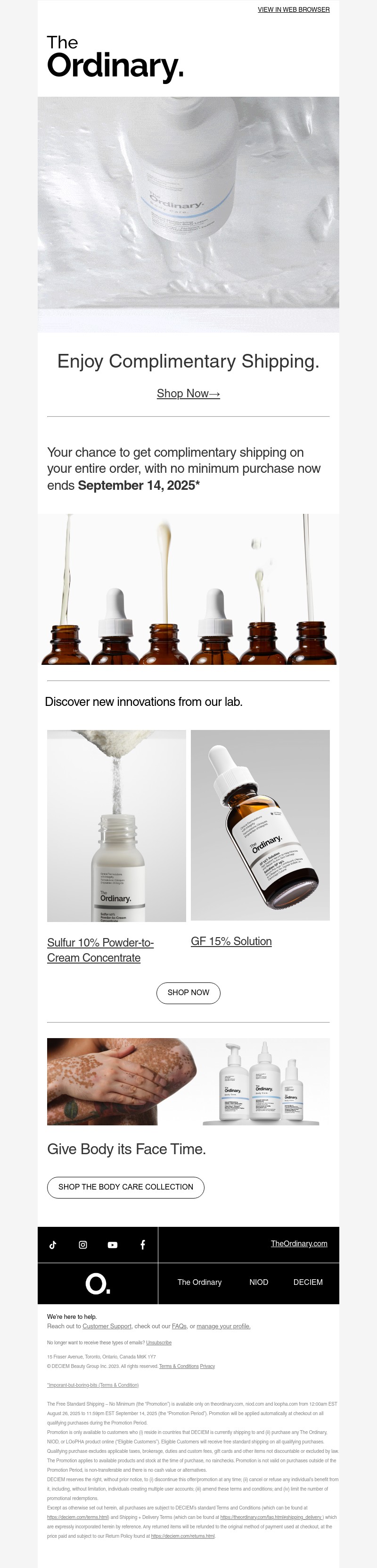Select DECIEM brand link
Image resolution: width=377 pixels, height=1568 pixels.
click(308, 1282)
